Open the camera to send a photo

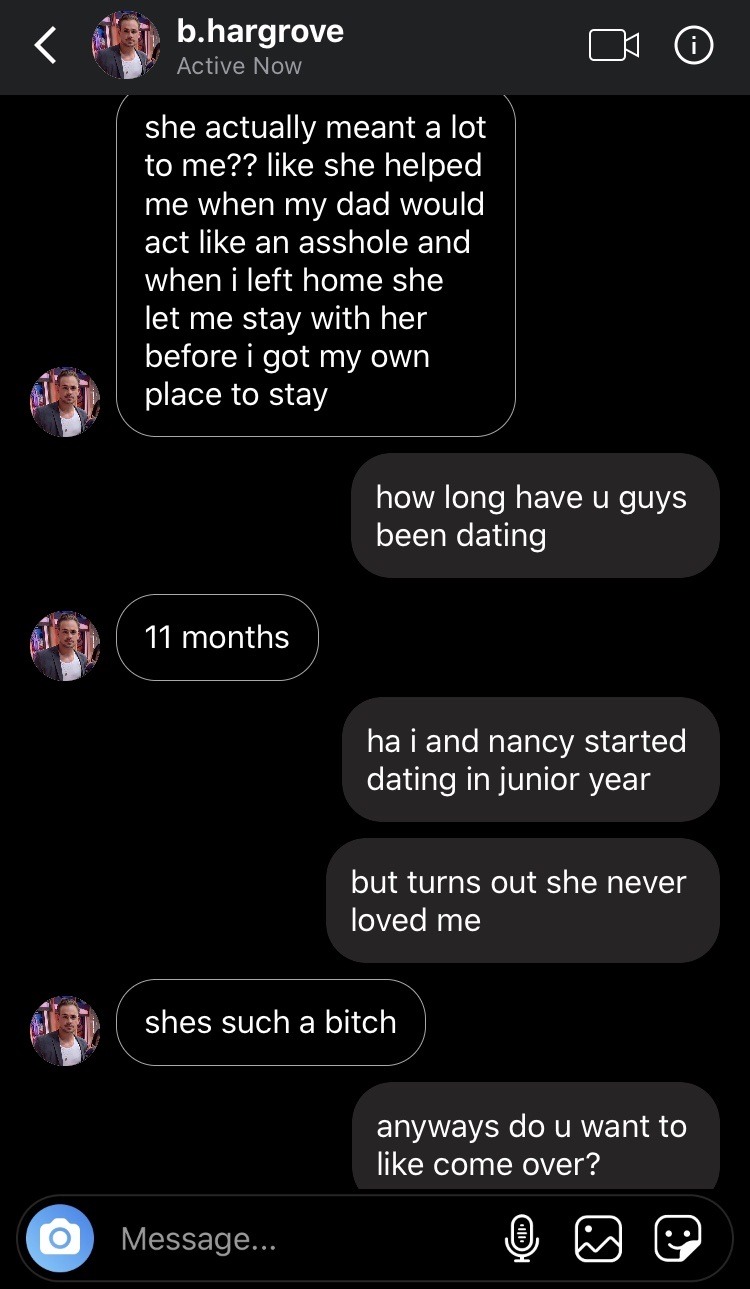pos(60,1239)
